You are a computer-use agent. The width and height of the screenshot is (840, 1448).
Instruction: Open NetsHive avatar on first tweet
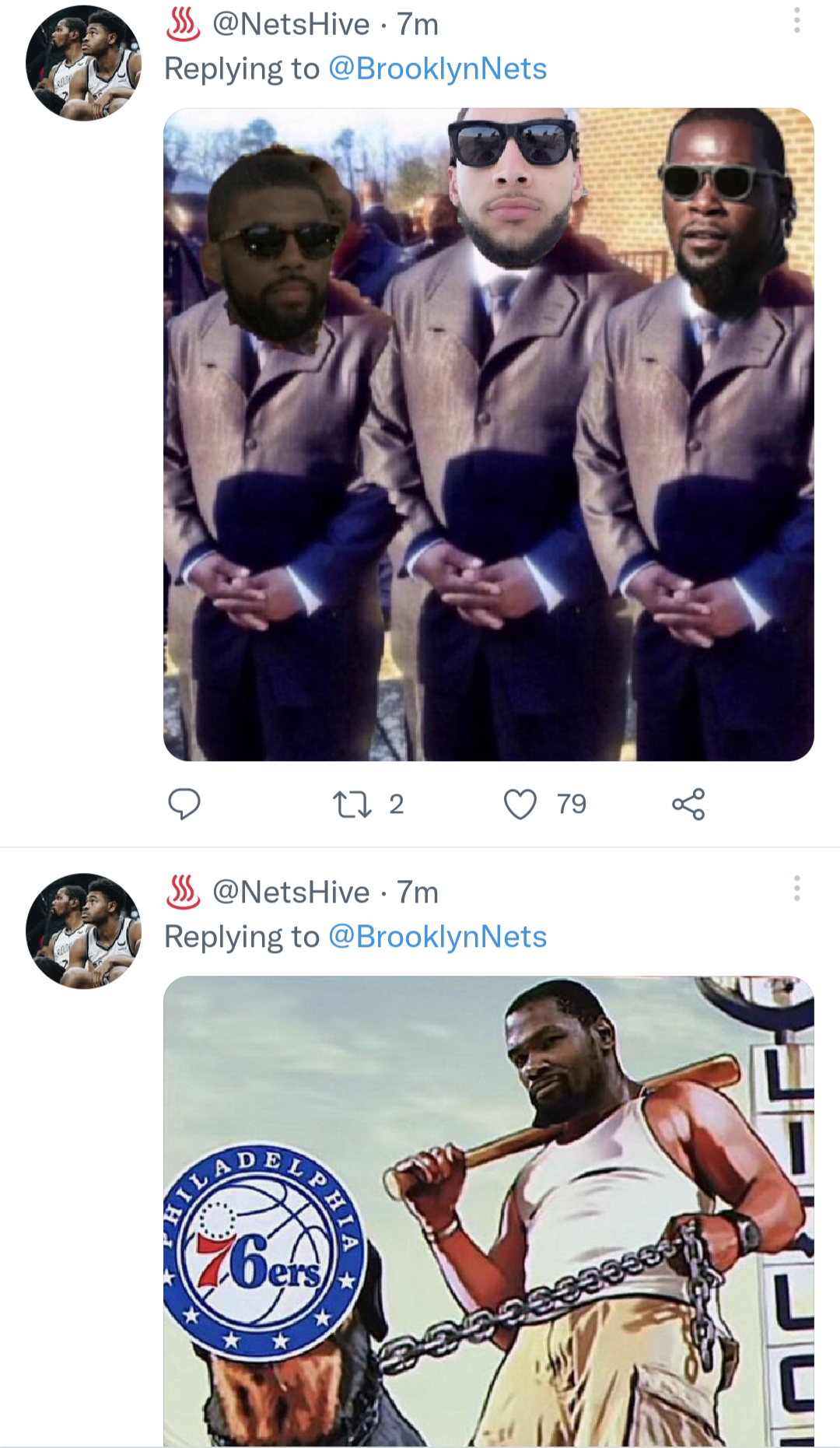click(83, 63)
